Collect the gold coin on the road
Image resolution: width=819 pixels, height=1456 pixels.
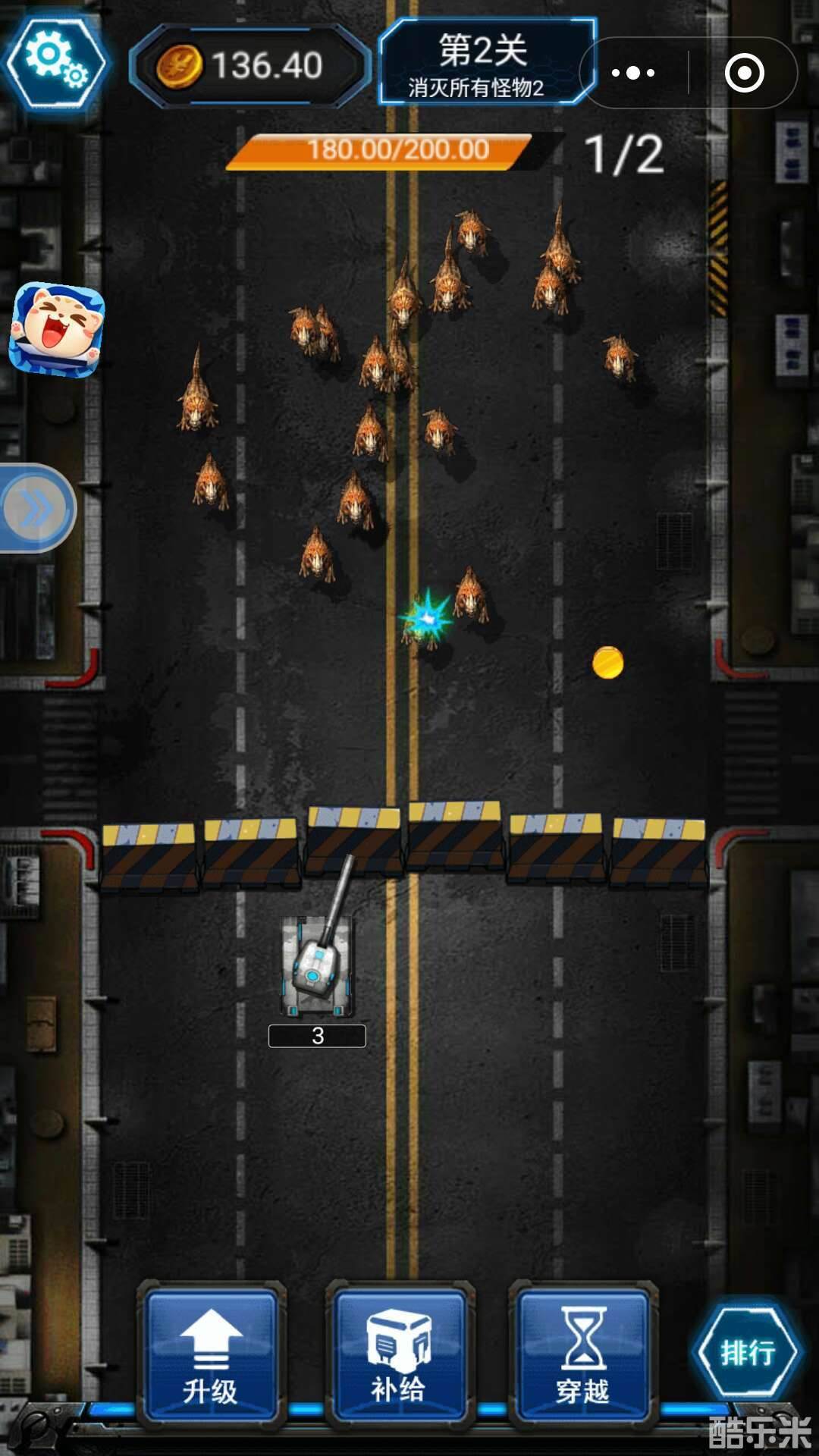click(607, 662)
